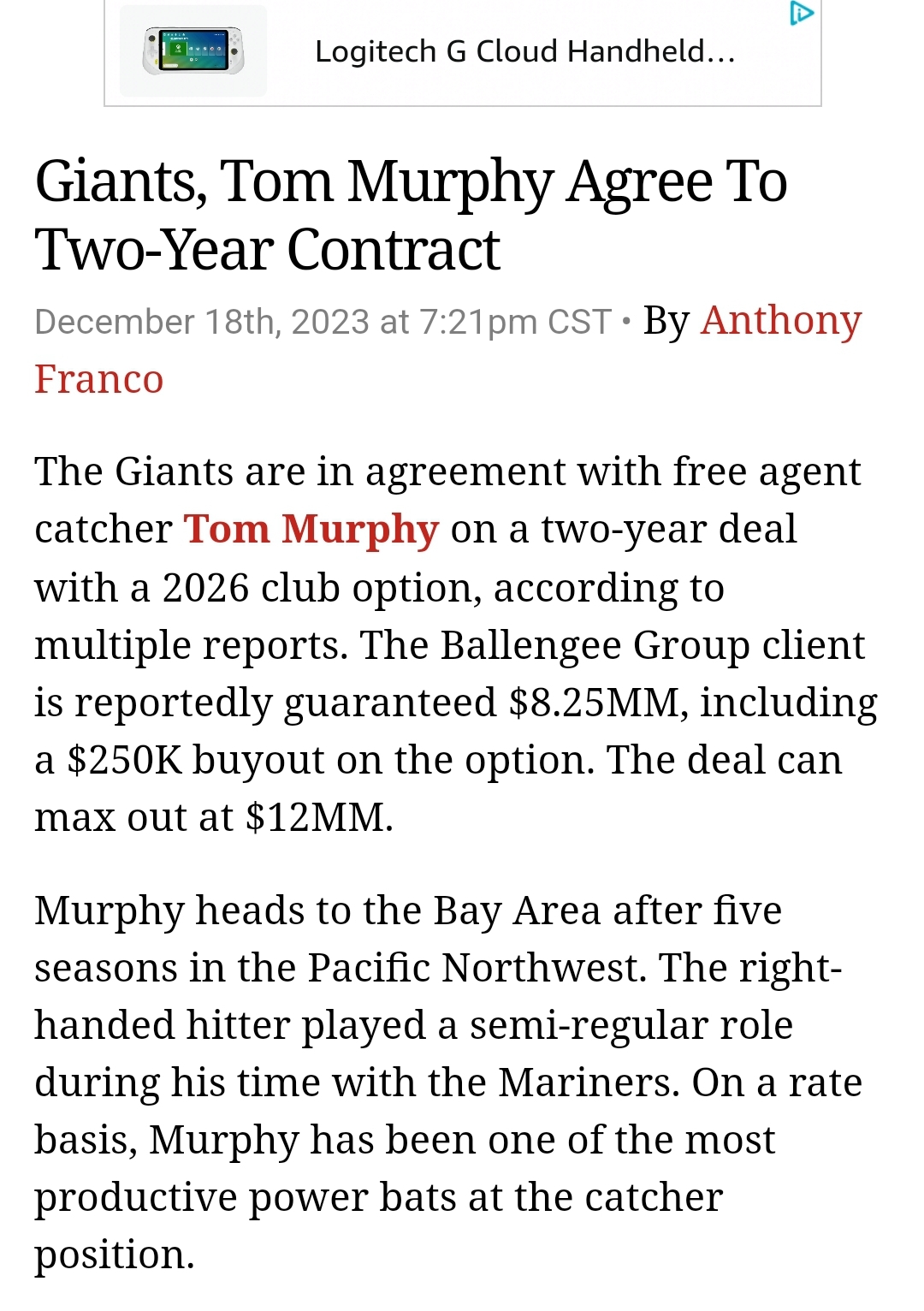Open author Anthony Franco's page
The width and height of the screenshot is (924, 1311).
(x=779, y=322)
